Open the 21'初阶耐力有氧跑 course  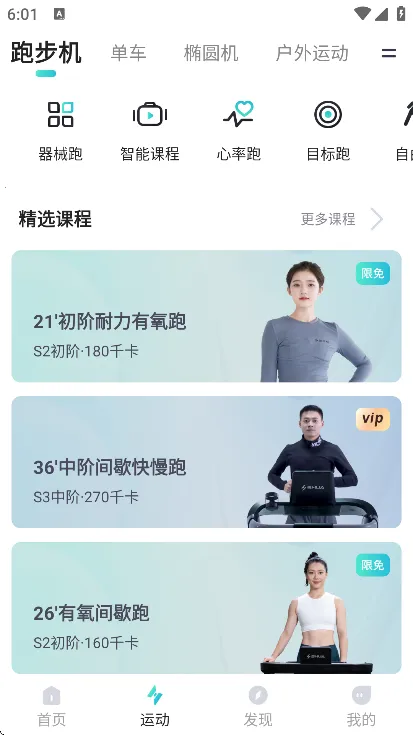(206, 316)
